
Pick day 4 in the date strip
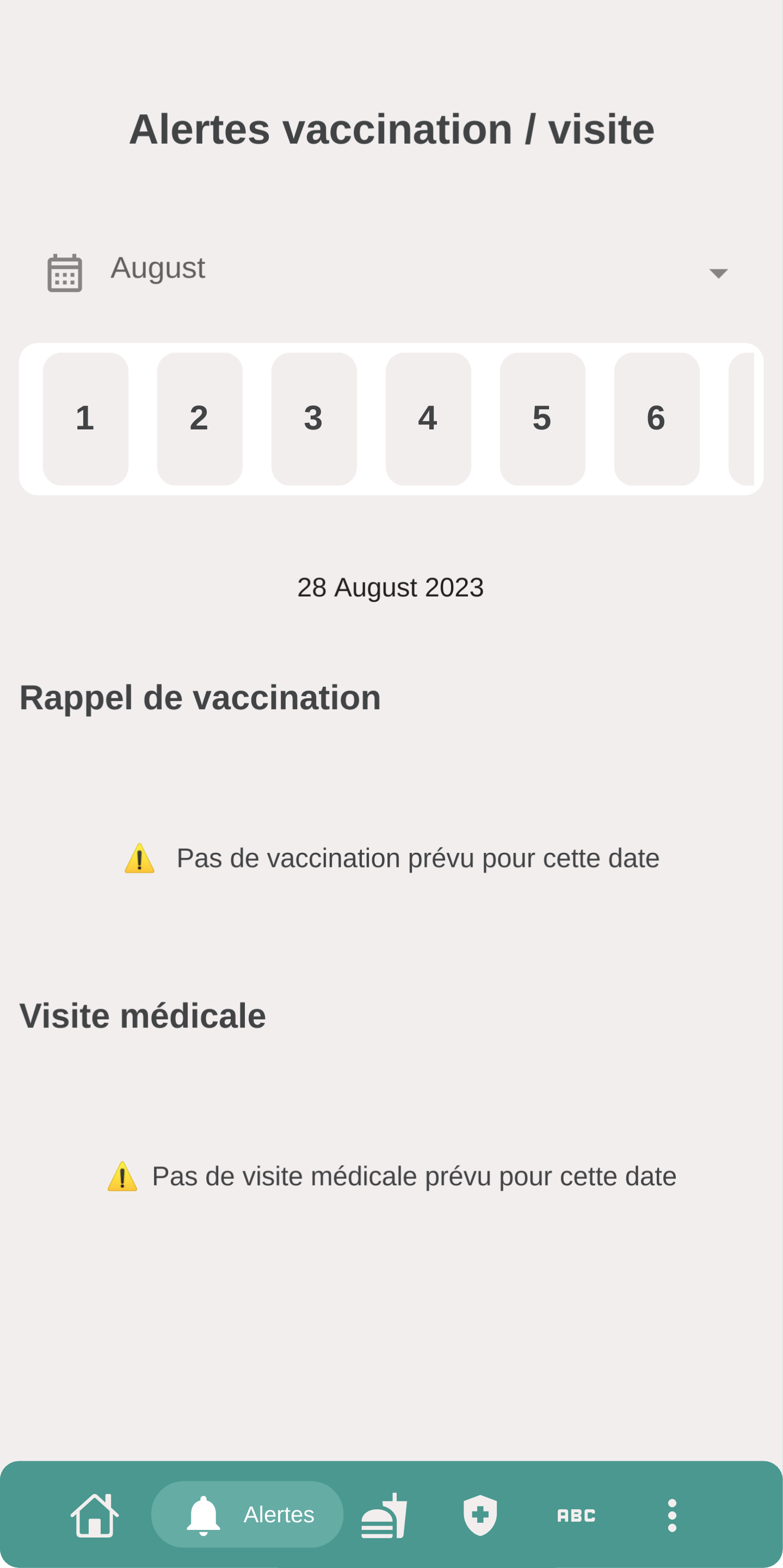pos(428,419)
